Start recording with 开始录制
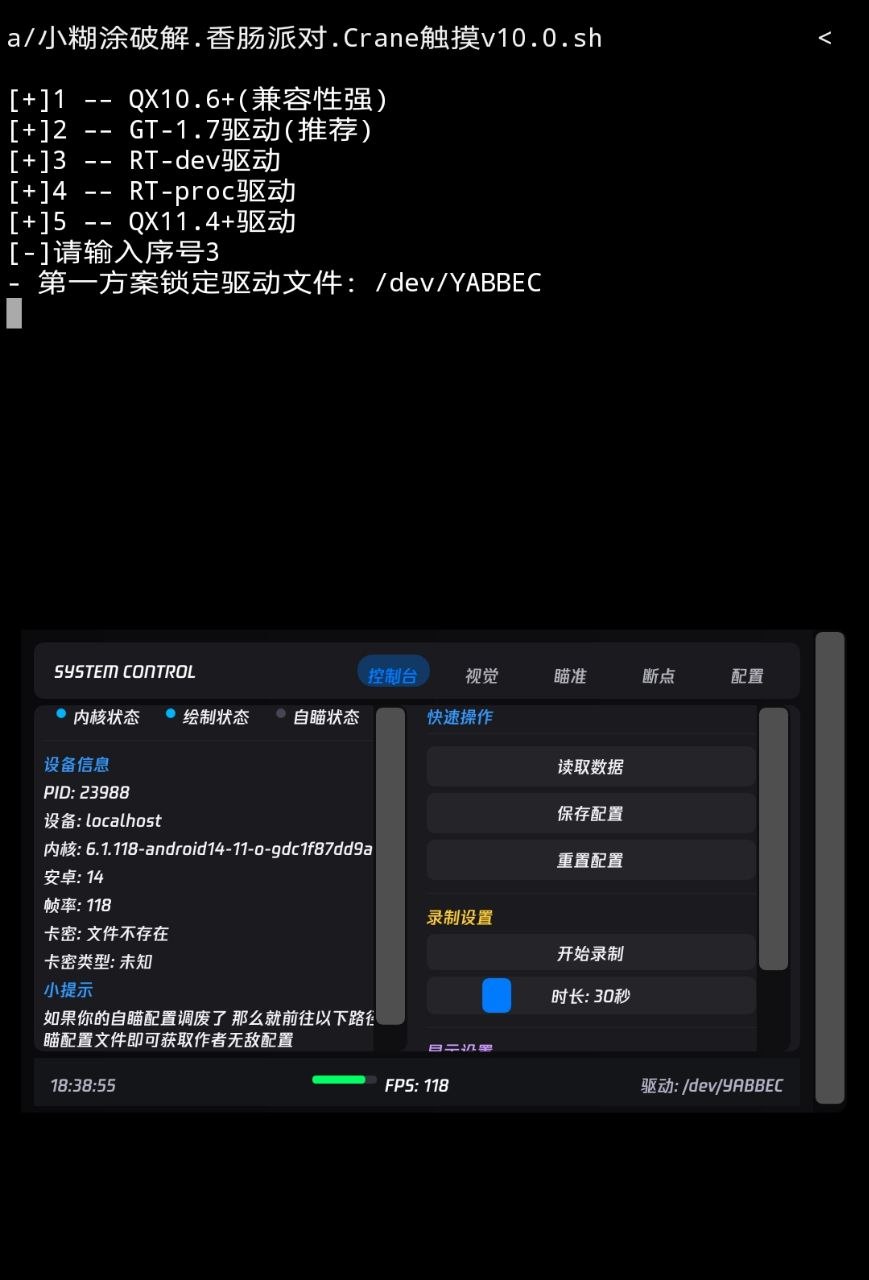The width and height of the screenshot is (869, 1280). pyautogui.click(x=590, y=954)
